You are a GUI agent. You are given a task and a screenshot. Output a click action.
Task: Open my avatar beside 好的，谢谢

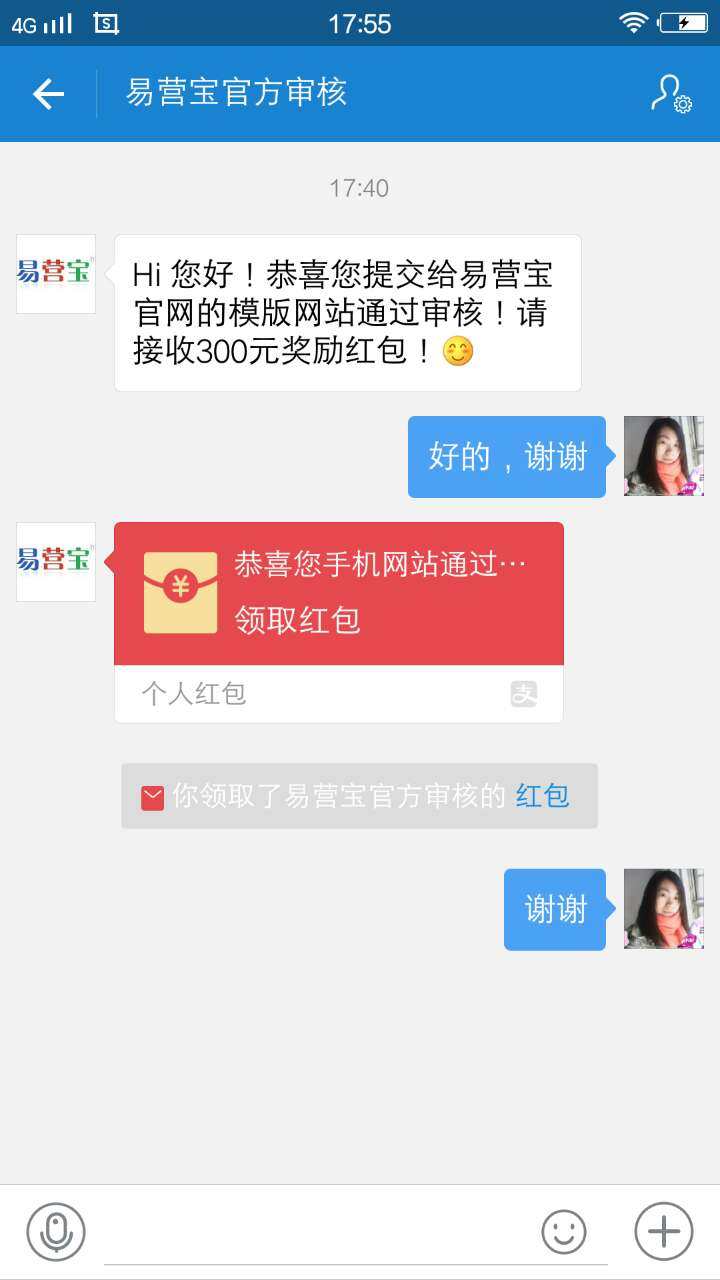coord(664,456)
